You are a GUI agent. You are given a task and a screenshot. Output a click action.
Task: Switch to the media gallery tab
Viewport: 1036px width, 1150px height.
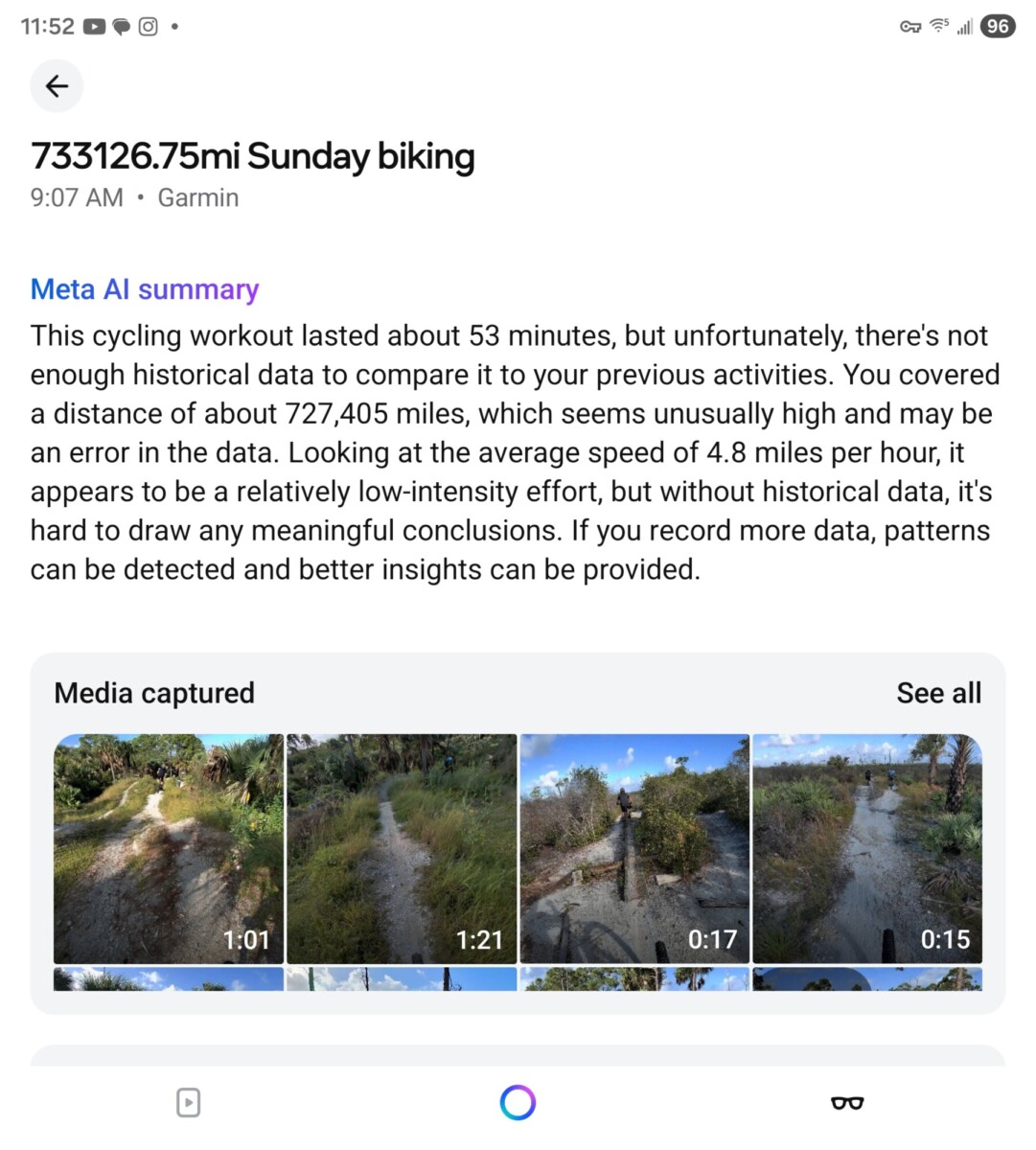[x=189, y=1102]
